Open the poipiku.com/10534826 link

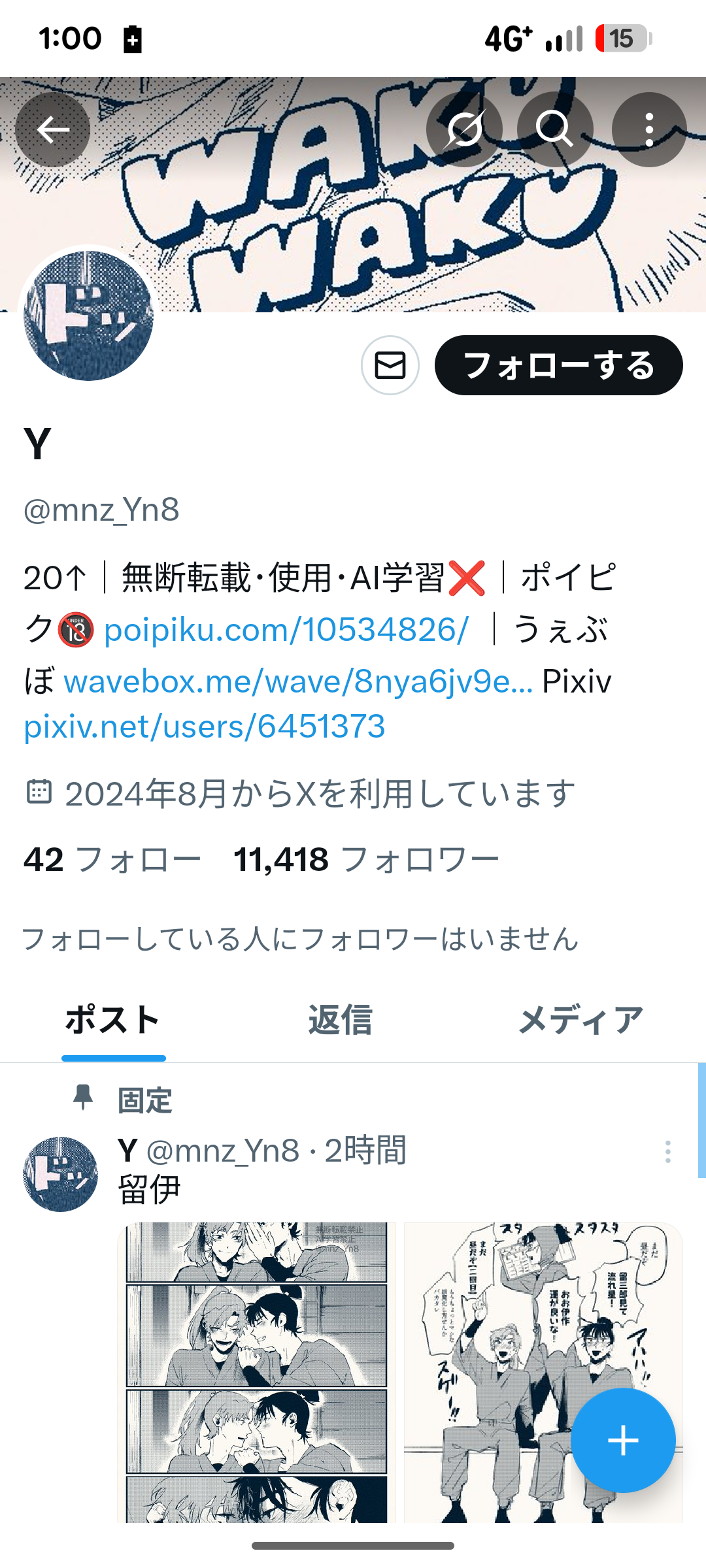[286, 630]
